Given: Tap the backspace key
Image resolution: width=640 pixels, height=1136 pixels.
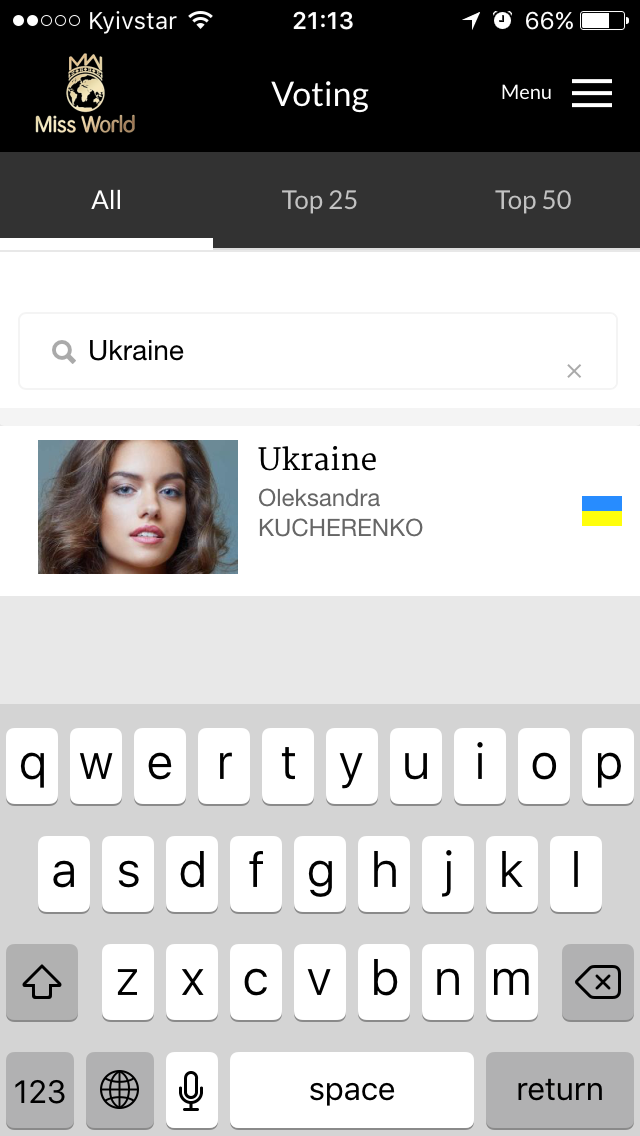Looking at the screenshot, I should click(x=598, y=982).
